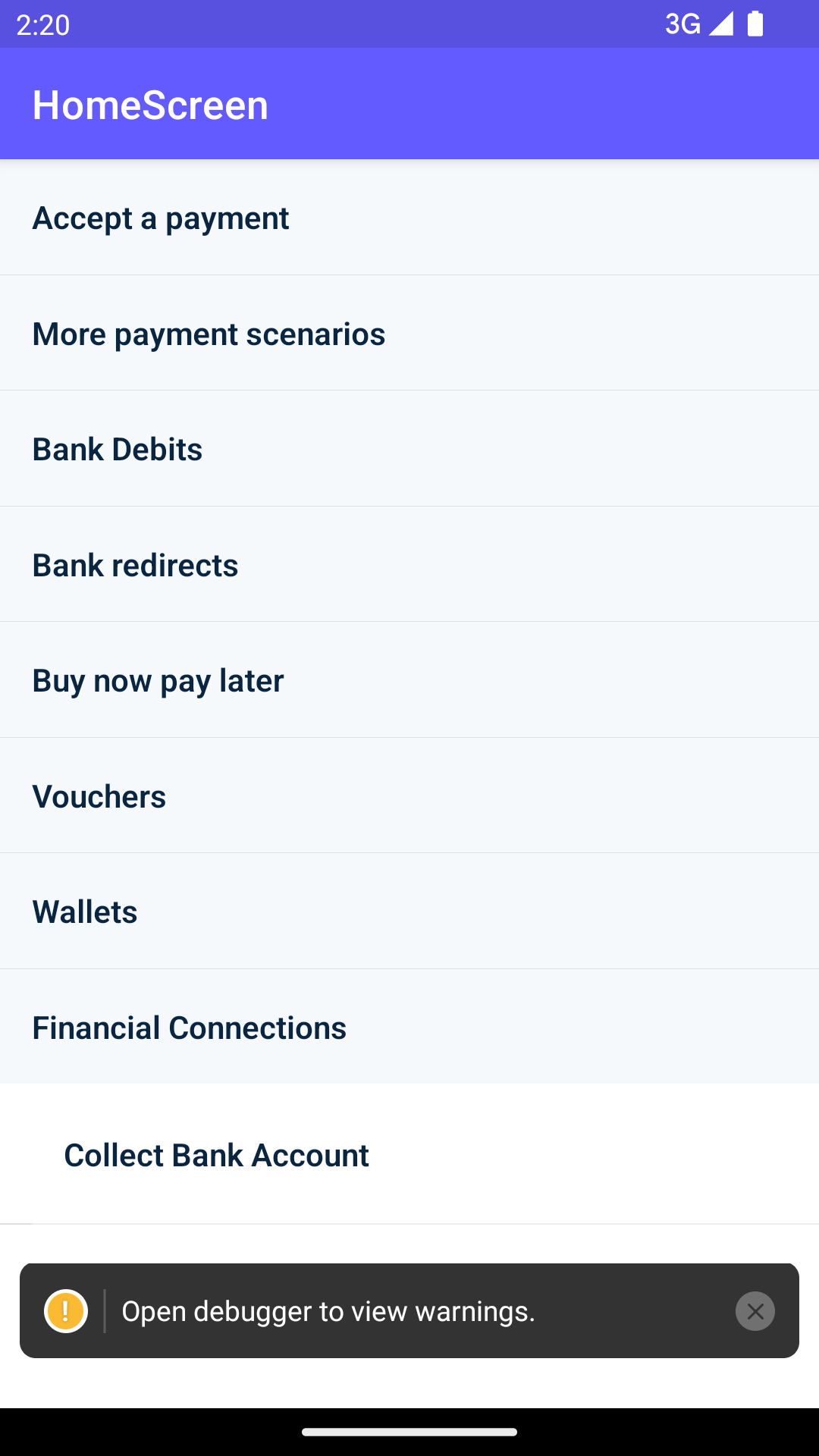Dismiss the debugger warnings banner

[755, 1311]
